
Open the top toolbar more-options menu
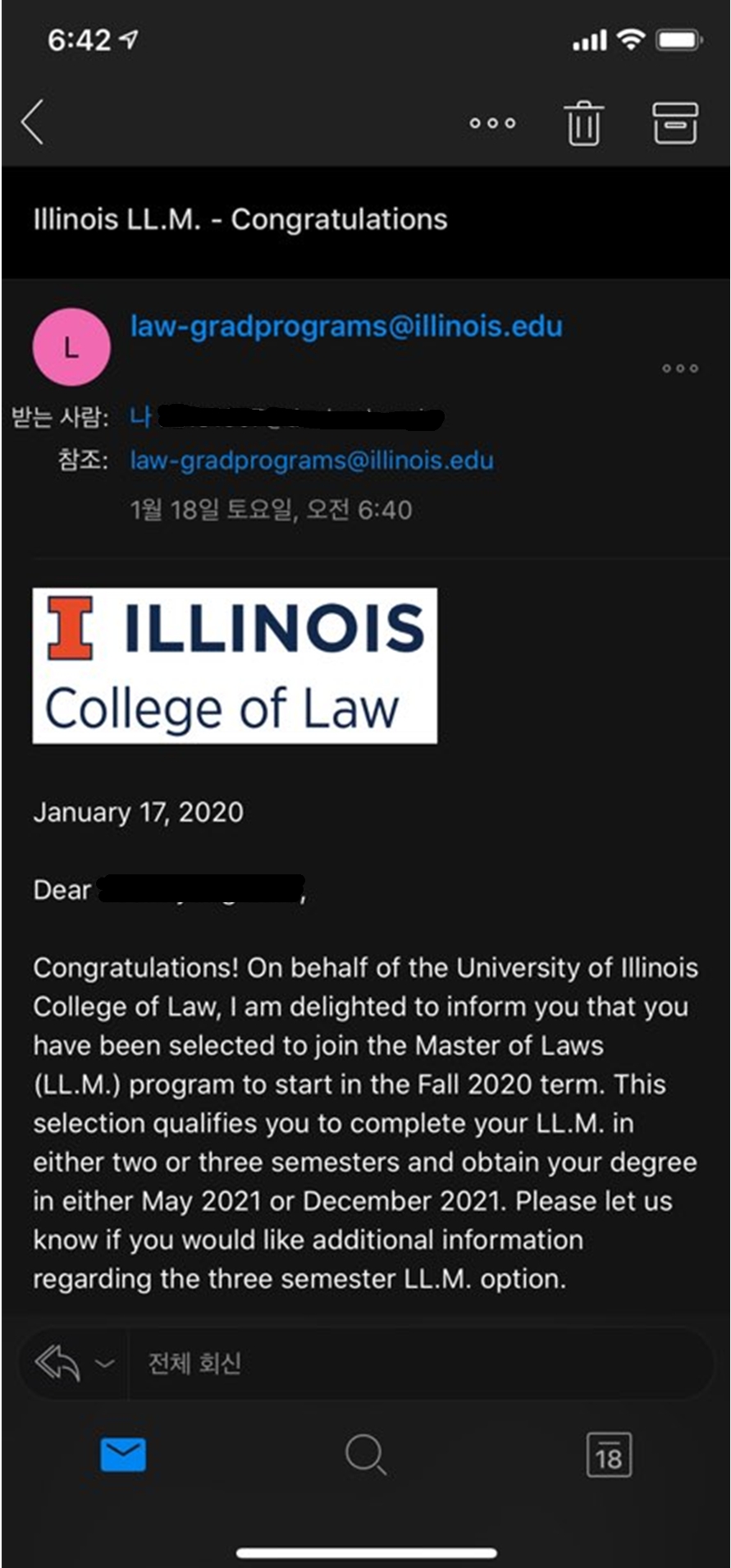pos(492,123)
